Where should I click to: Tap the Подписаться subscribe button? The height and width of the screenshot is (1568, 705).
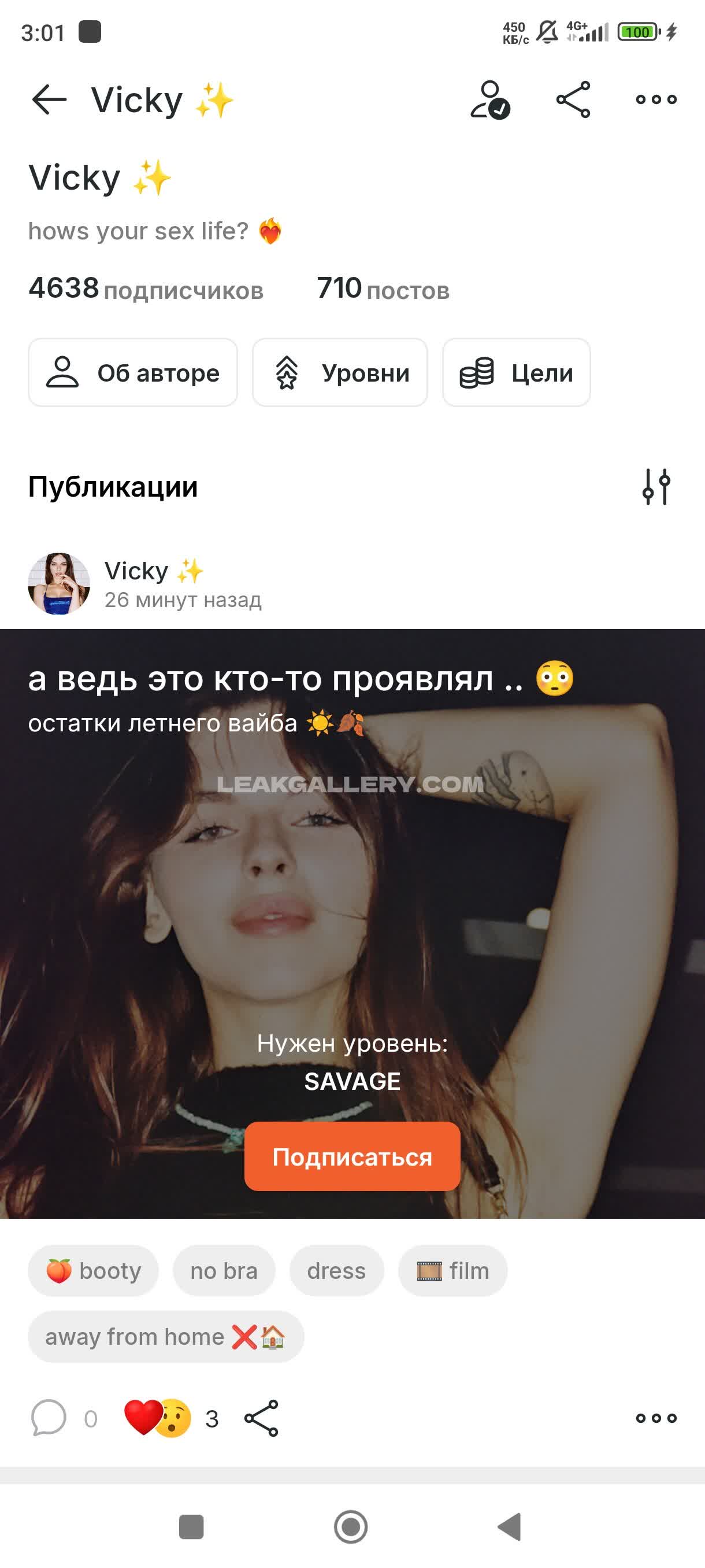click(x=352, y=1156)
